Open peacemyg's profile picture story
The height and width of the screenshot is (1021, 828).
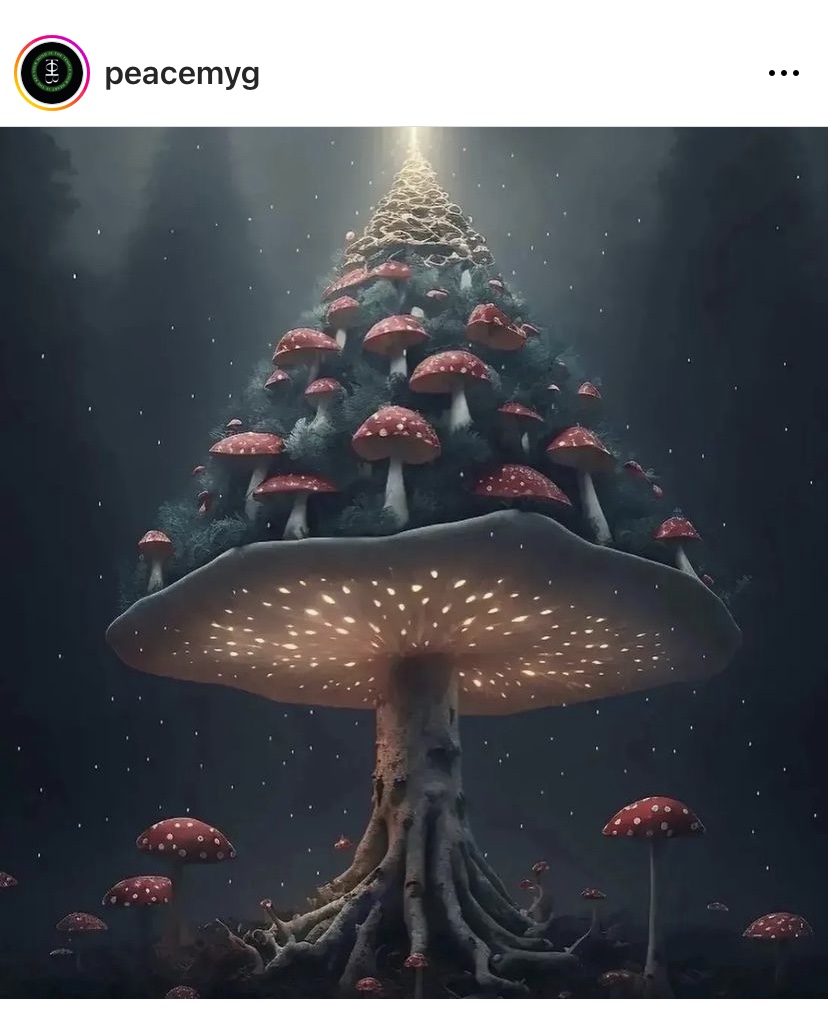point(52,73)
